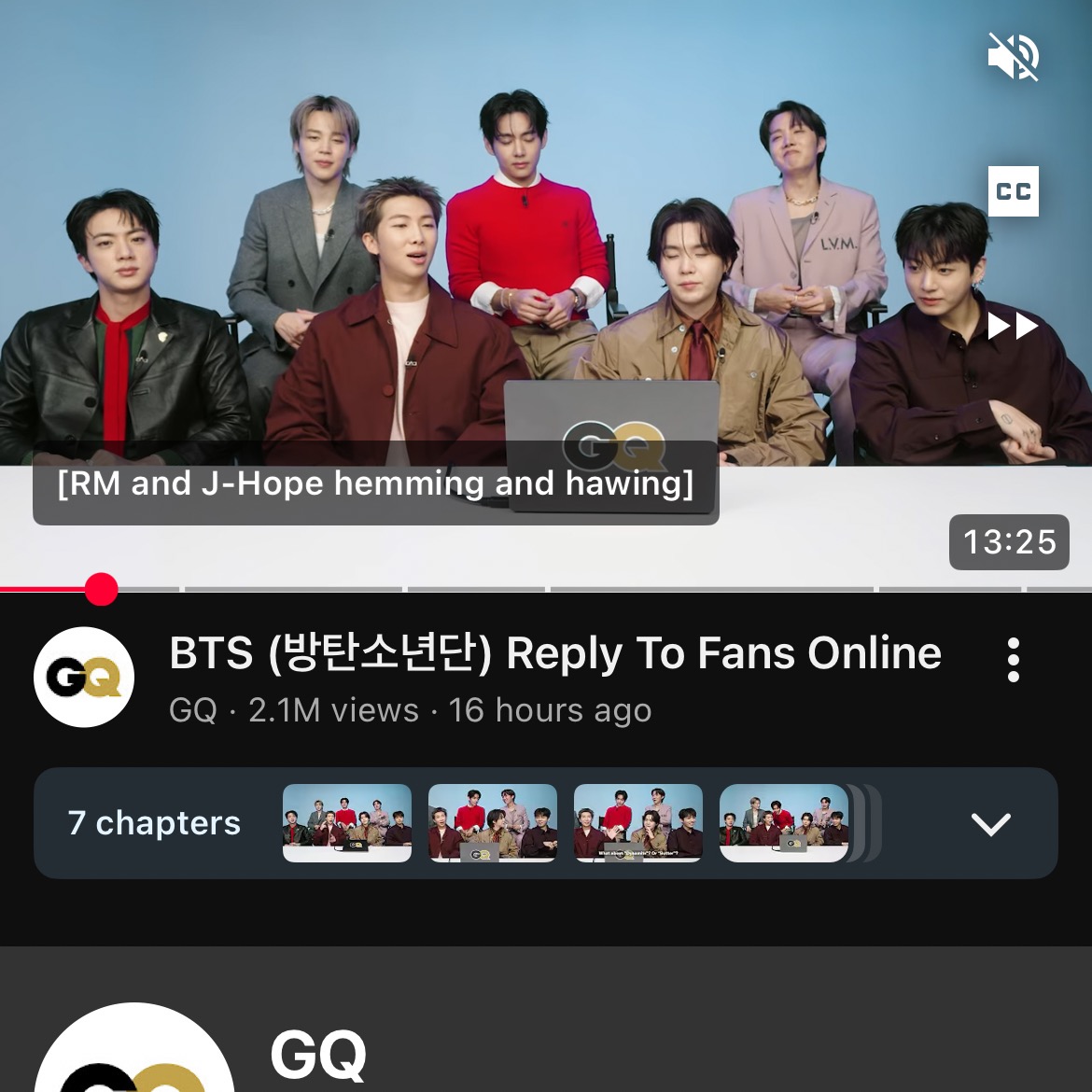Viewport: 1092px width, 1092px height.
Task: Jump to the first chapter thumbnail
Action: click(x=347, y=822)
